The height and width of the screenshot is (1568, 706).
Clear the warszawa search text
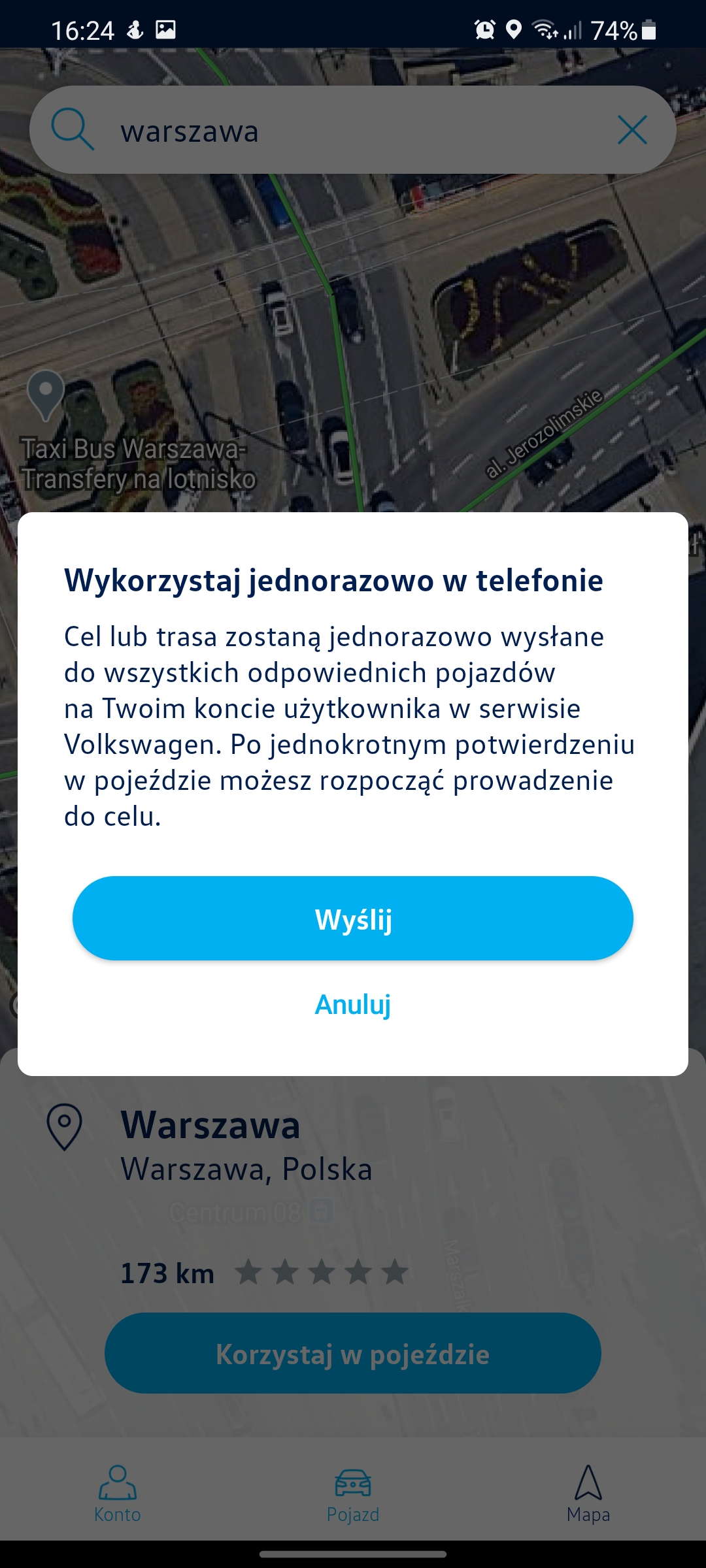[x=632, y=130]
